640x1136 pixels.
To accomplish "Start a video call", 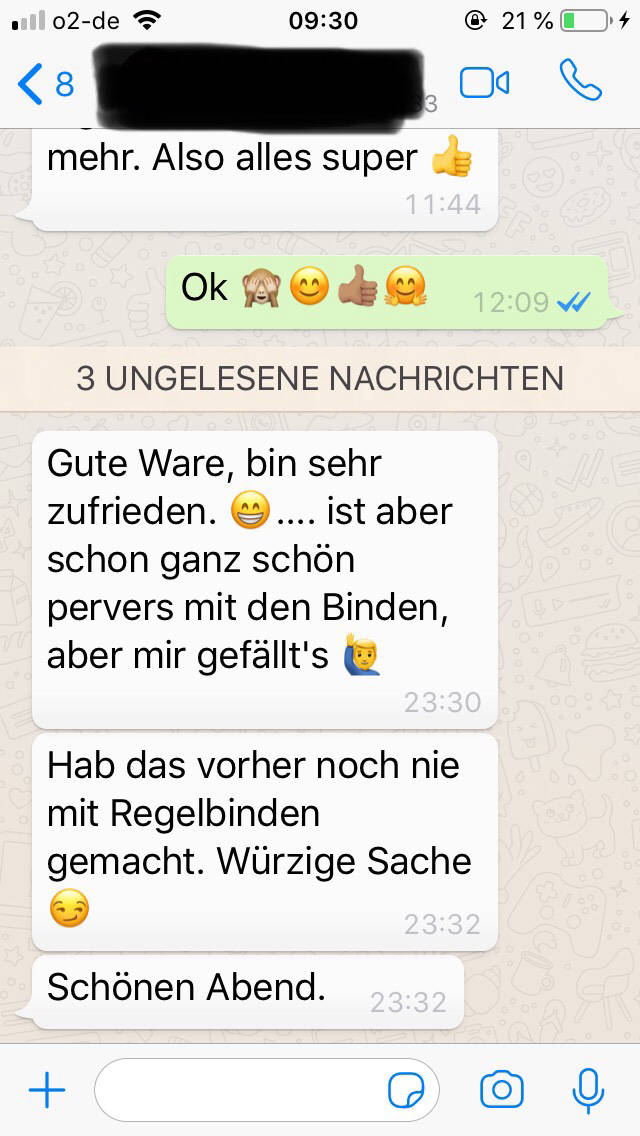I will tap(485, 84).
